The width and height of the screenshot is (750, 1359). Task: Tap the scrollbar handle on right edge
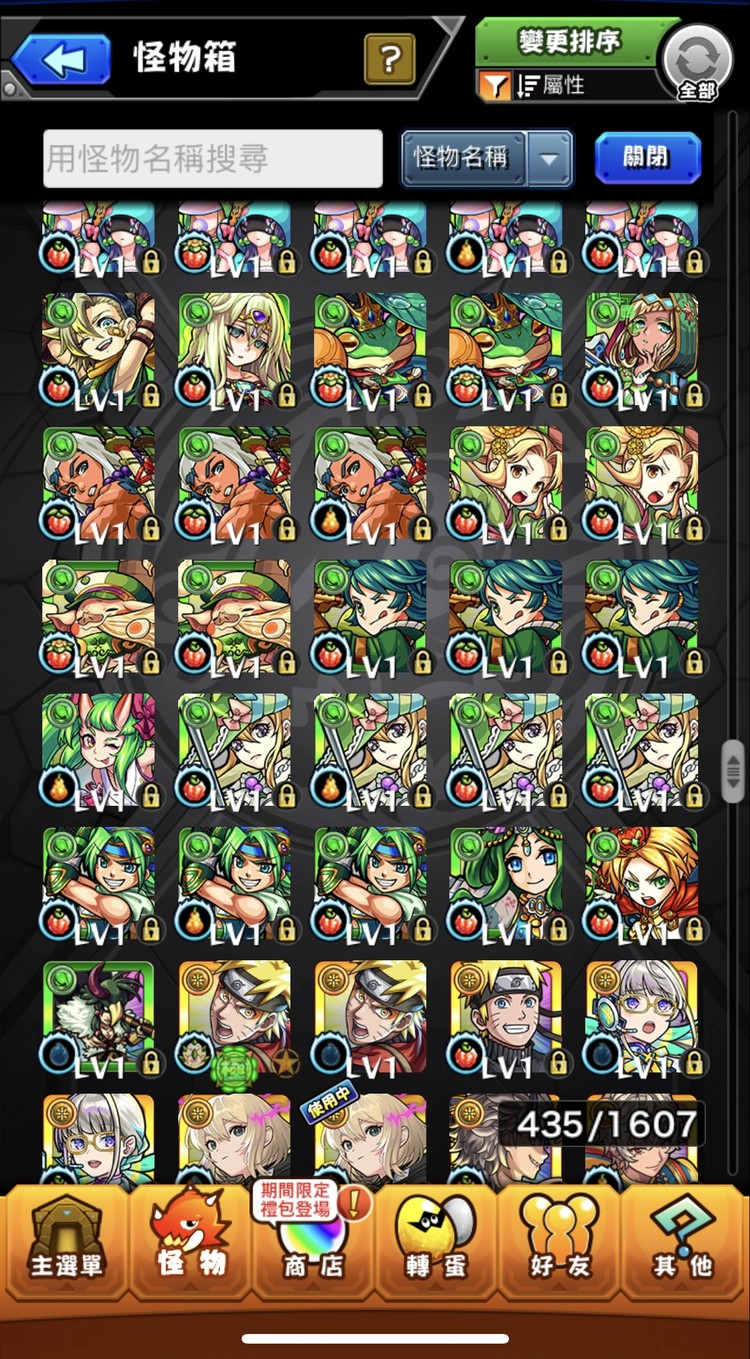tap(733, 771)
